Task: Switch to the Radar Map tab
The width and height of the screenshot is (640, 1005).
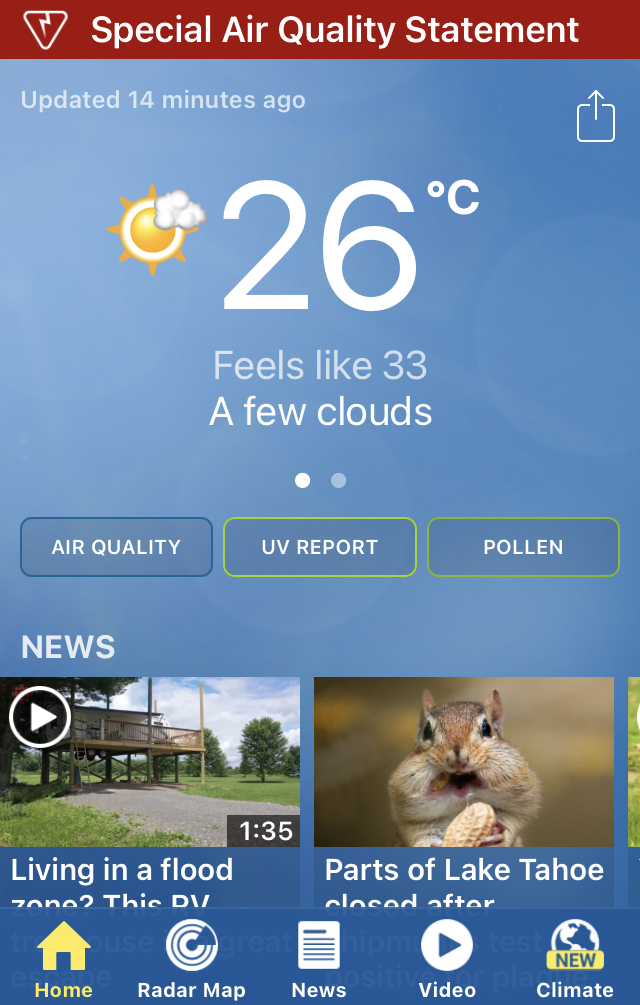Action: 191,960
